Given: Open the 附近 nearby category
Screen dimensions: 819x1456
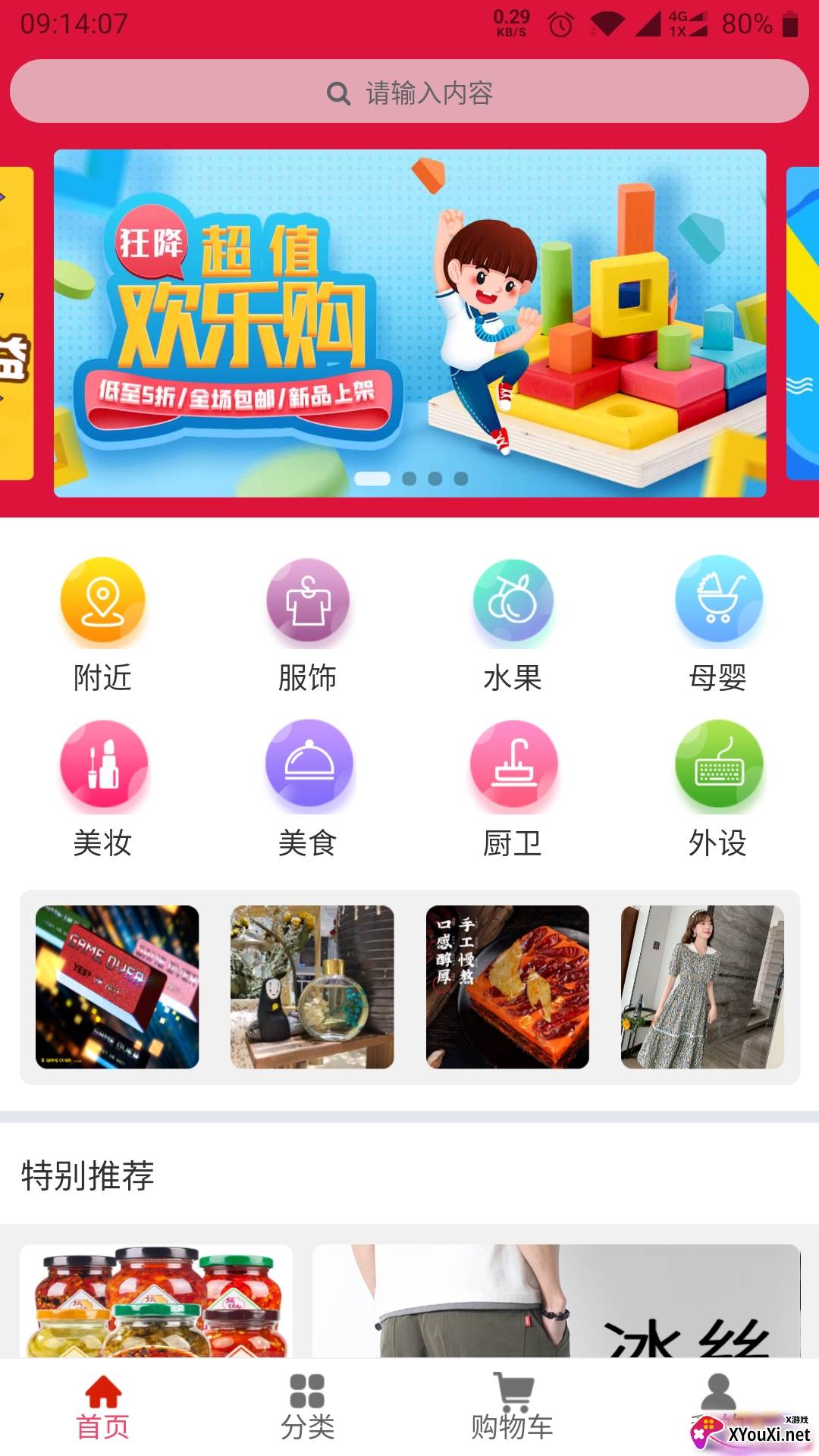Looking at the screenshot, I should pyautogui.click(x=103, y=599).
